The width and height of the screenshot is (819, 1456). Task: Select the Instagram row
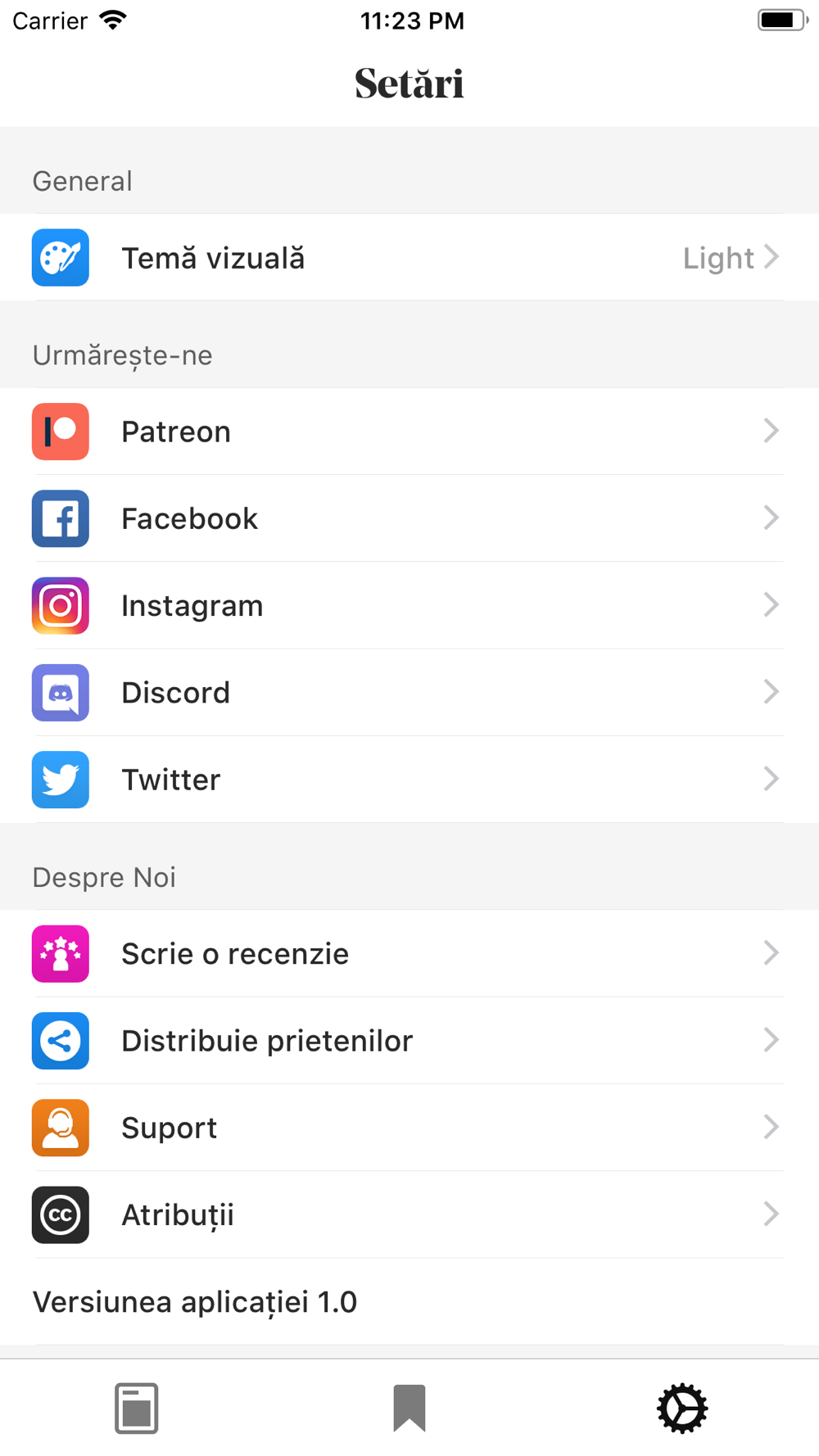coord(409,606)
